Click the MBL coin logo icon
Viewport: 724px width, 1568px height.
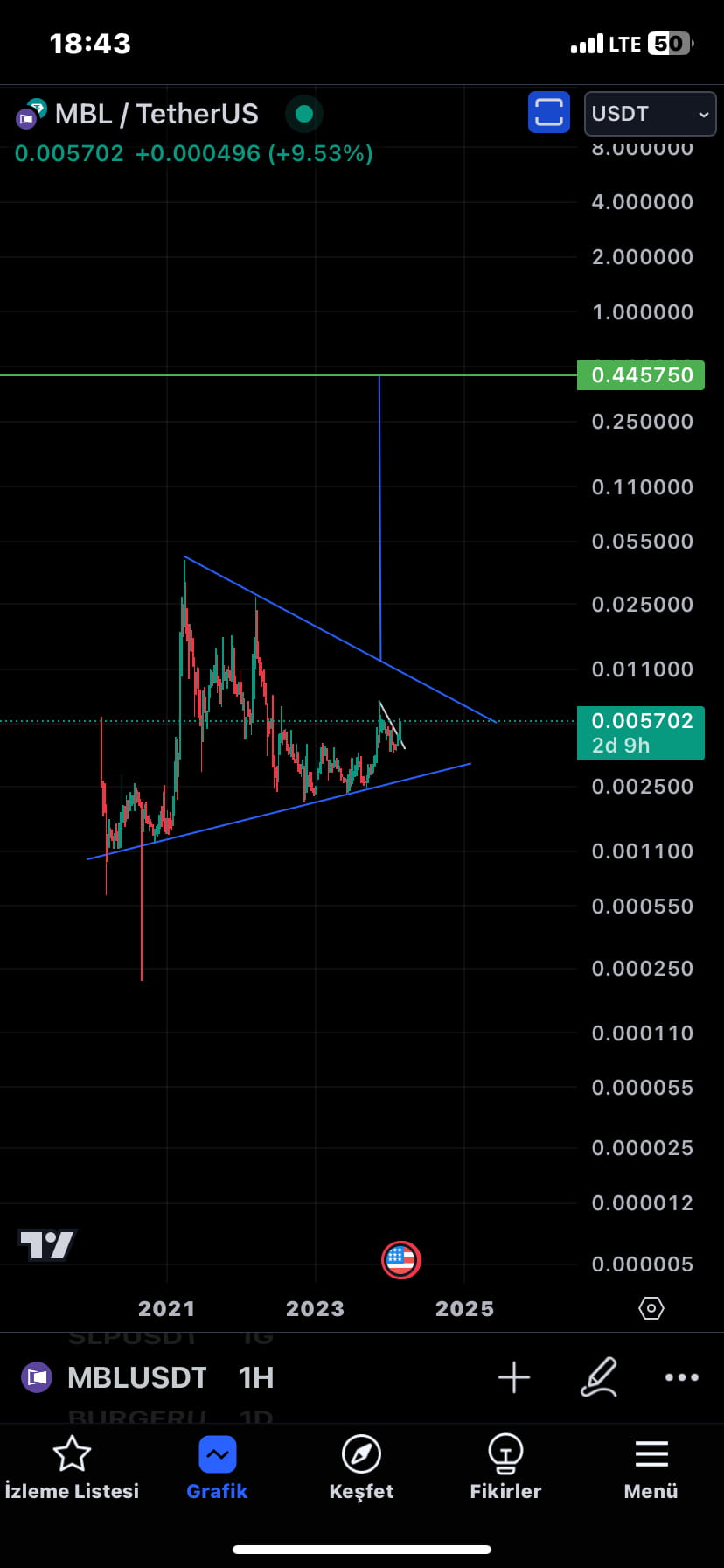pos(29,113)
